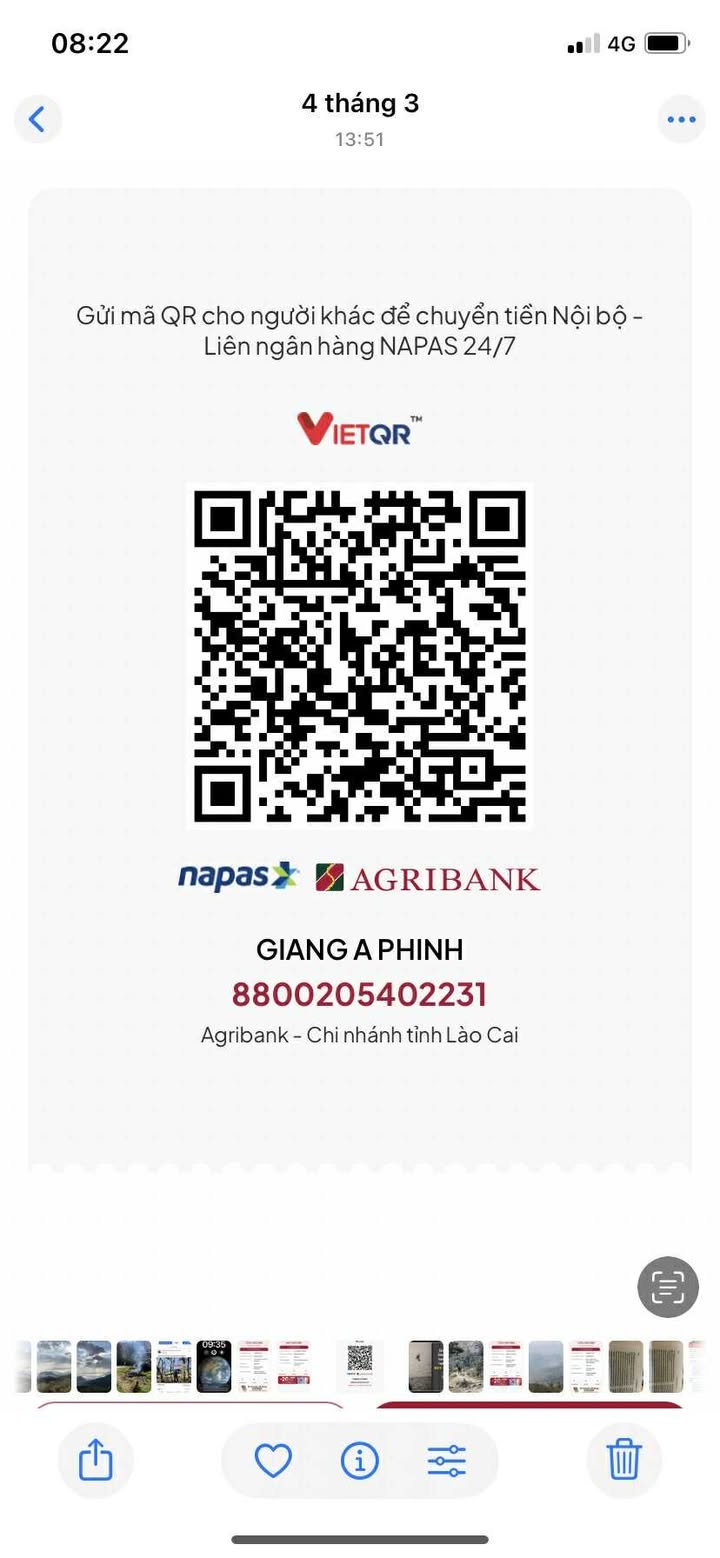Jump to the 09:35 lock screen thumbnail
720x1558 pixels.
click(214, 1366)
